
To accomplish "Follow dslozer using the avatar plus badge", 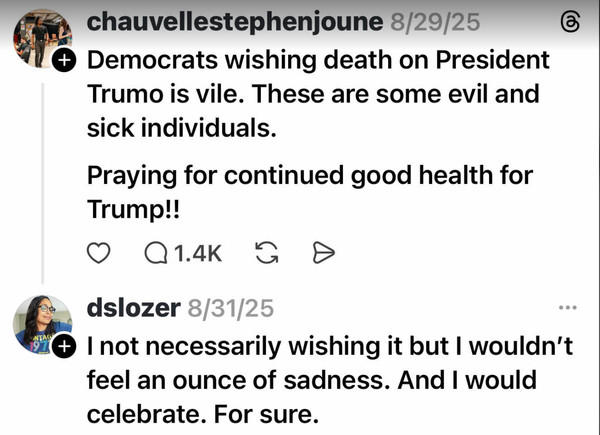I will pos(62,348).
